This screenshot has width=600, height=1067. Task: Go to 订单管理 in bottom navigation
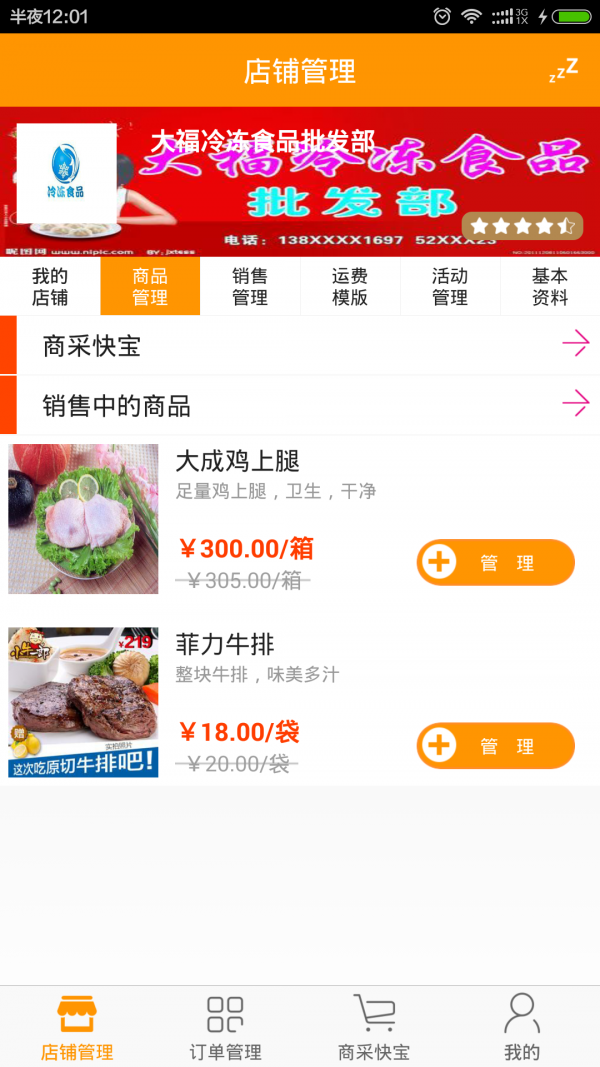225,1026
